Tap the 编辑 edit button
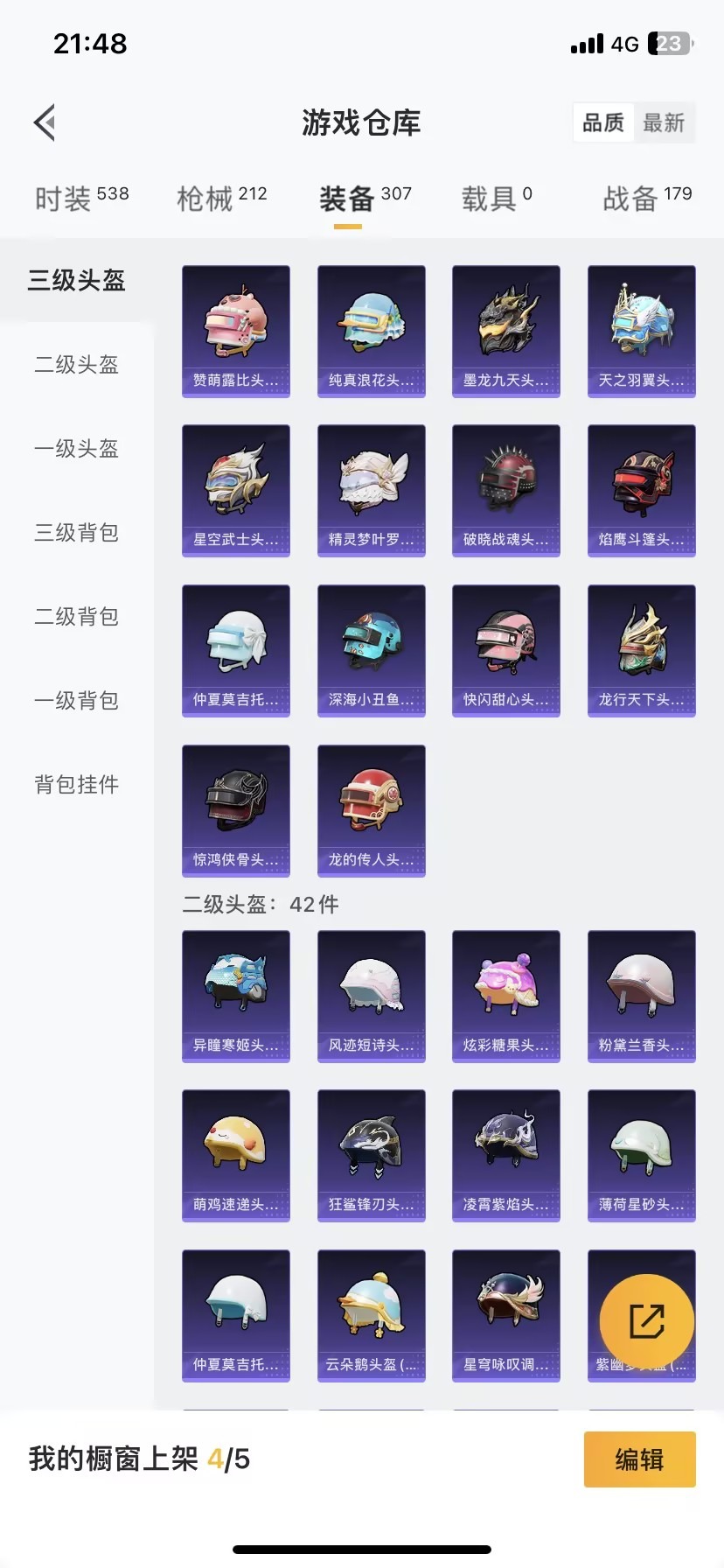724x1568 pixels. pos(639,1459)
